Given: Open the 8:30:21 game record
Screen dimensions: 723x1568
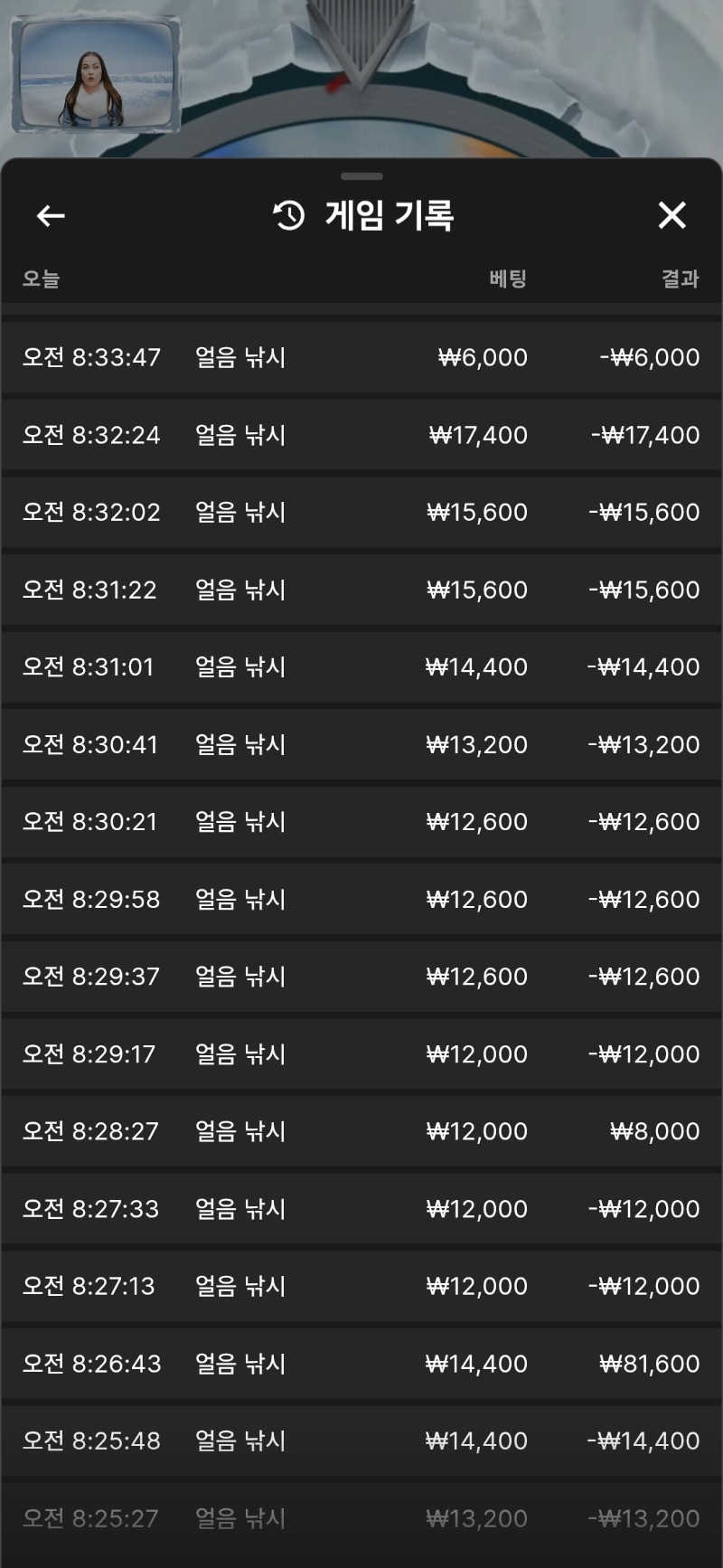Looking at the screenshot, I should [361, 821].
